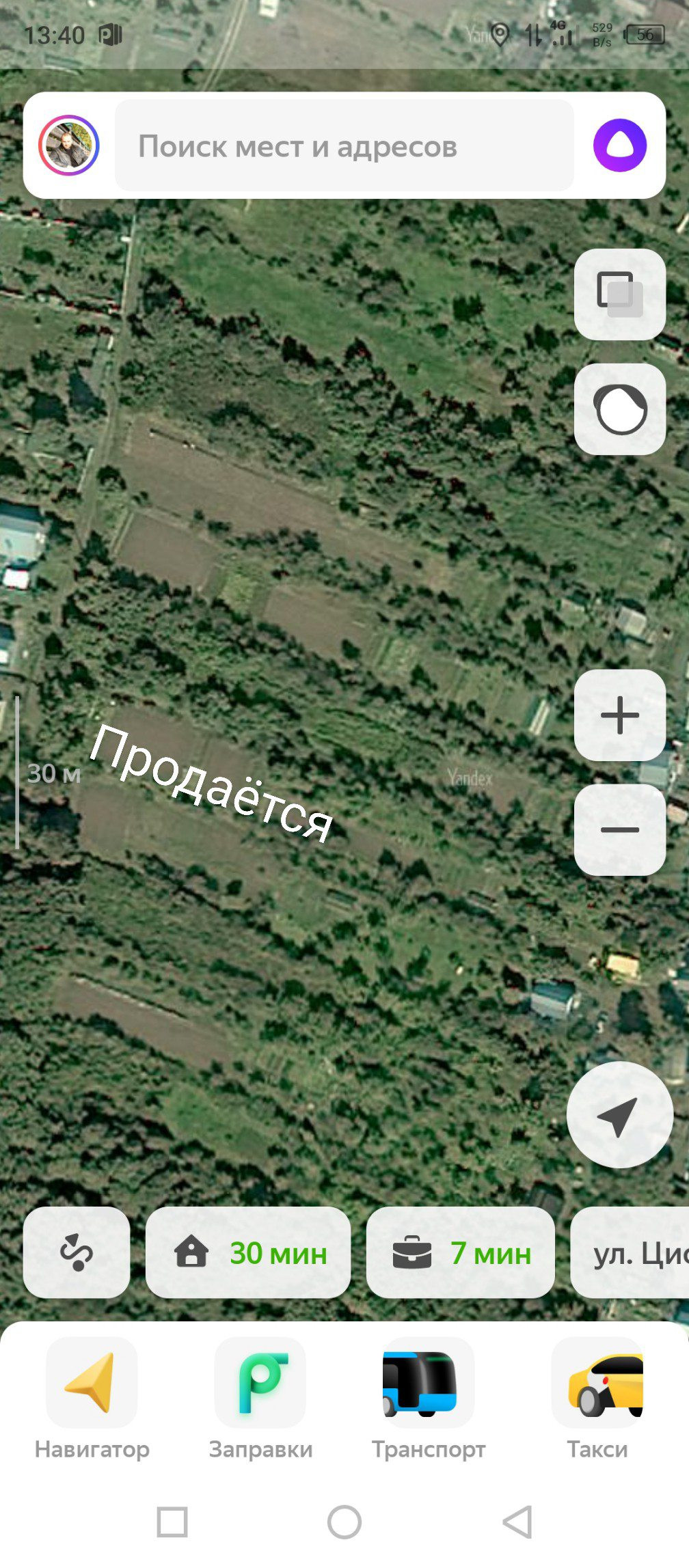Open the round panorama button
This screenshot has height=1568, width=689.
619,409
